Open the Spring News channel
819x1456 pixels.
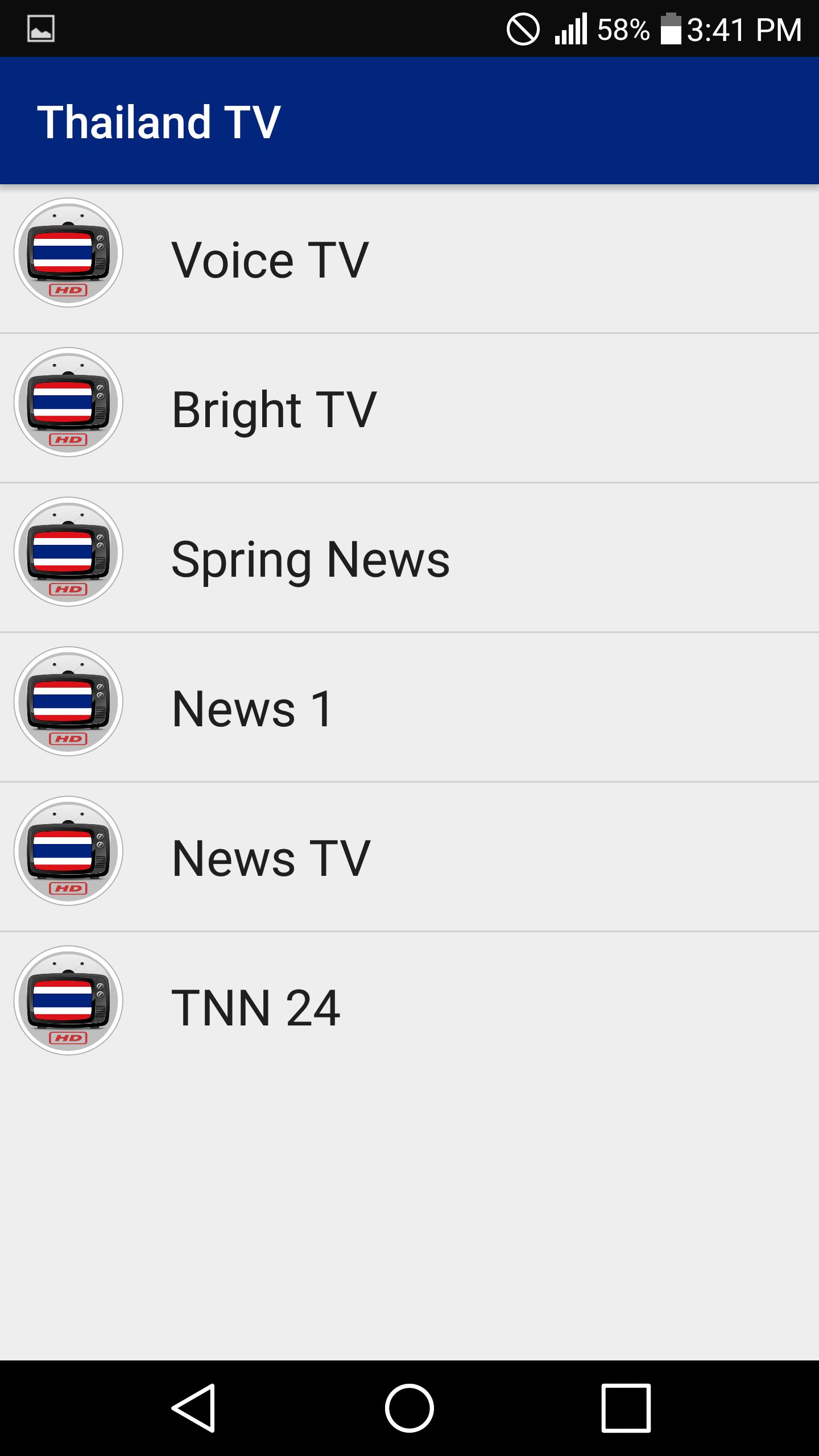pyautogui.click(x=409, y=558)
